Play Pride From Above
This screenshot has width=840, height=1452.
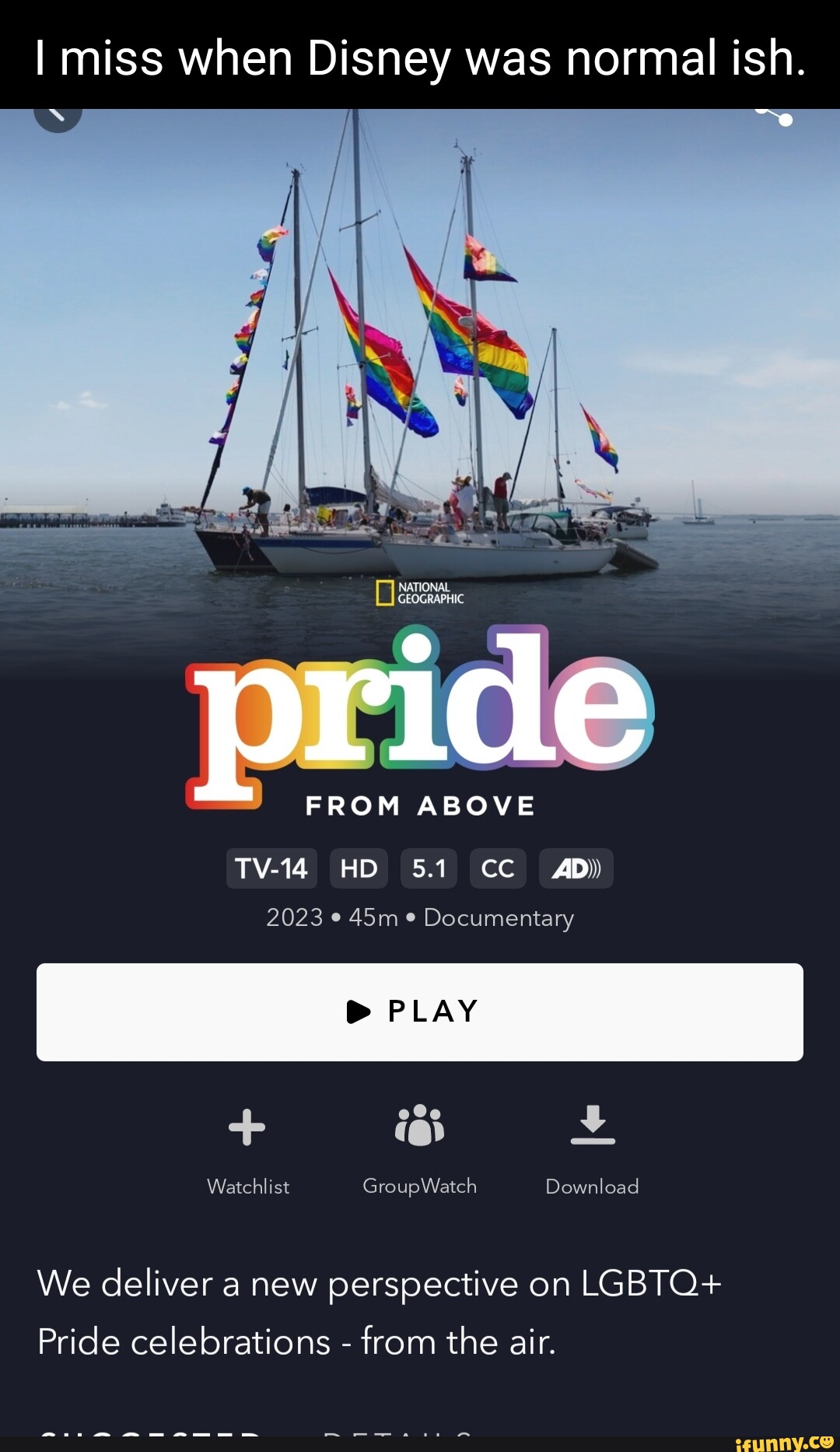coord(419,1012)
